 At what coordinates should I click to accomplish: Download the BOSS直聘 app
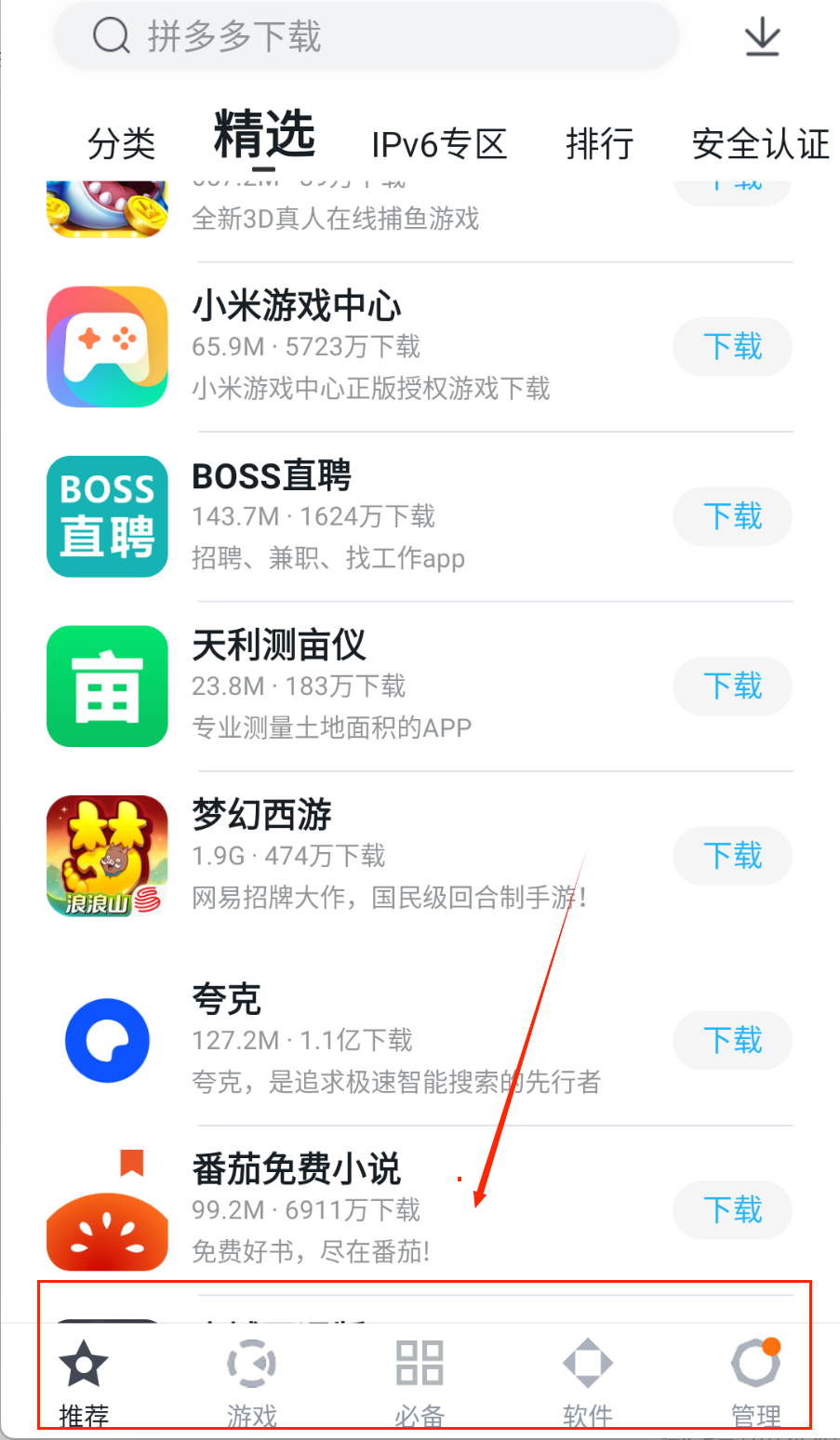tap(732, 516)
